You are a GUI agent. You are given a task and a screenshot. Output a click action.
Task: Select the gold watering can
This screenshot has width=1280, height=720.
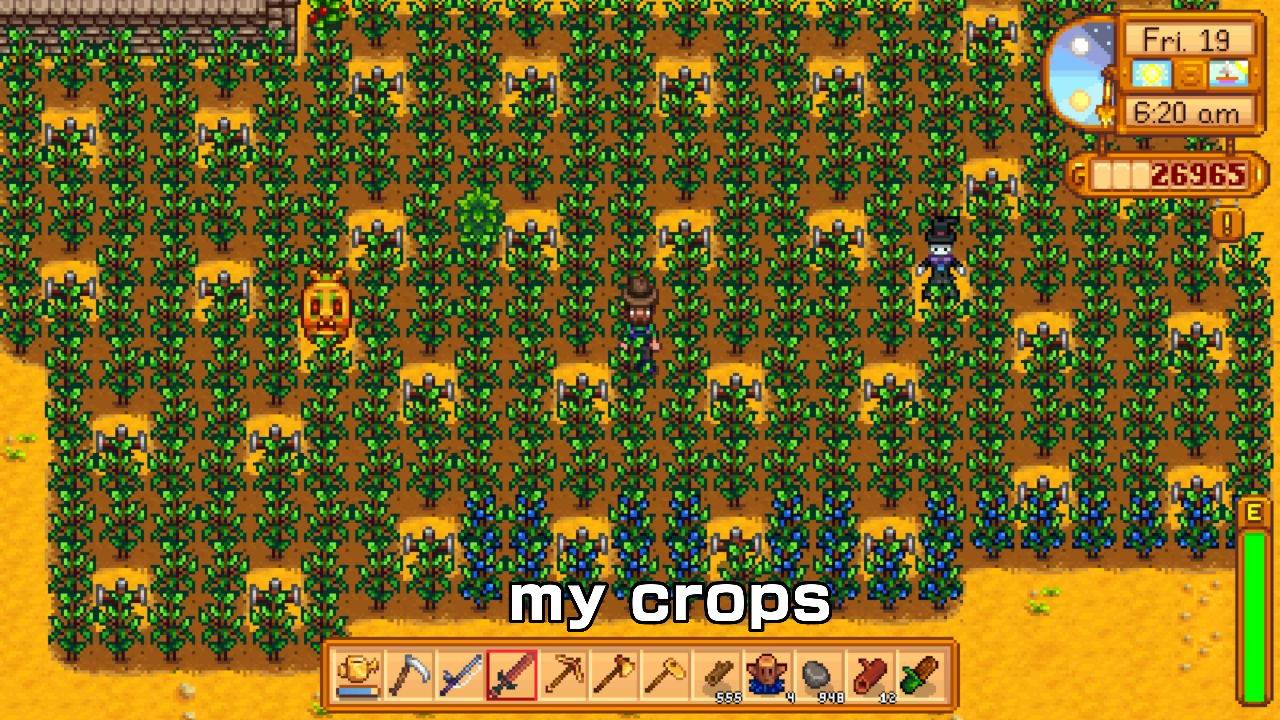point(358,676)
